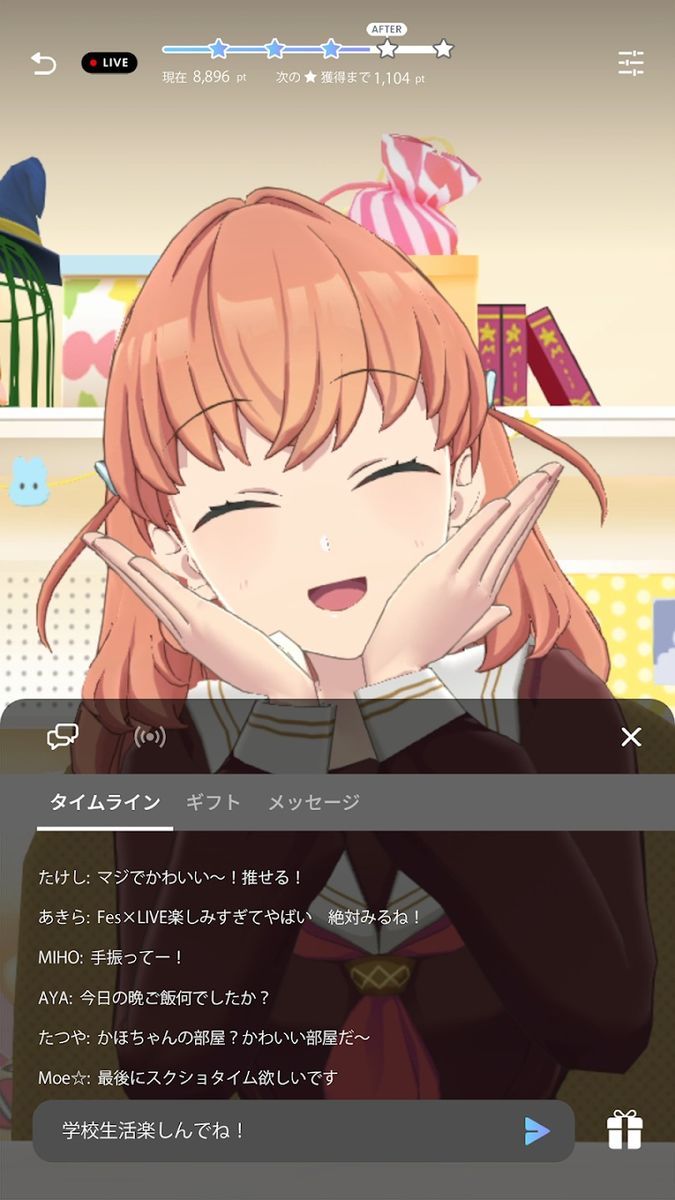Switch to the タイムライン tab
Image resolution: width=675 pixels, height=1200 pixels.
tap(105, 802)
